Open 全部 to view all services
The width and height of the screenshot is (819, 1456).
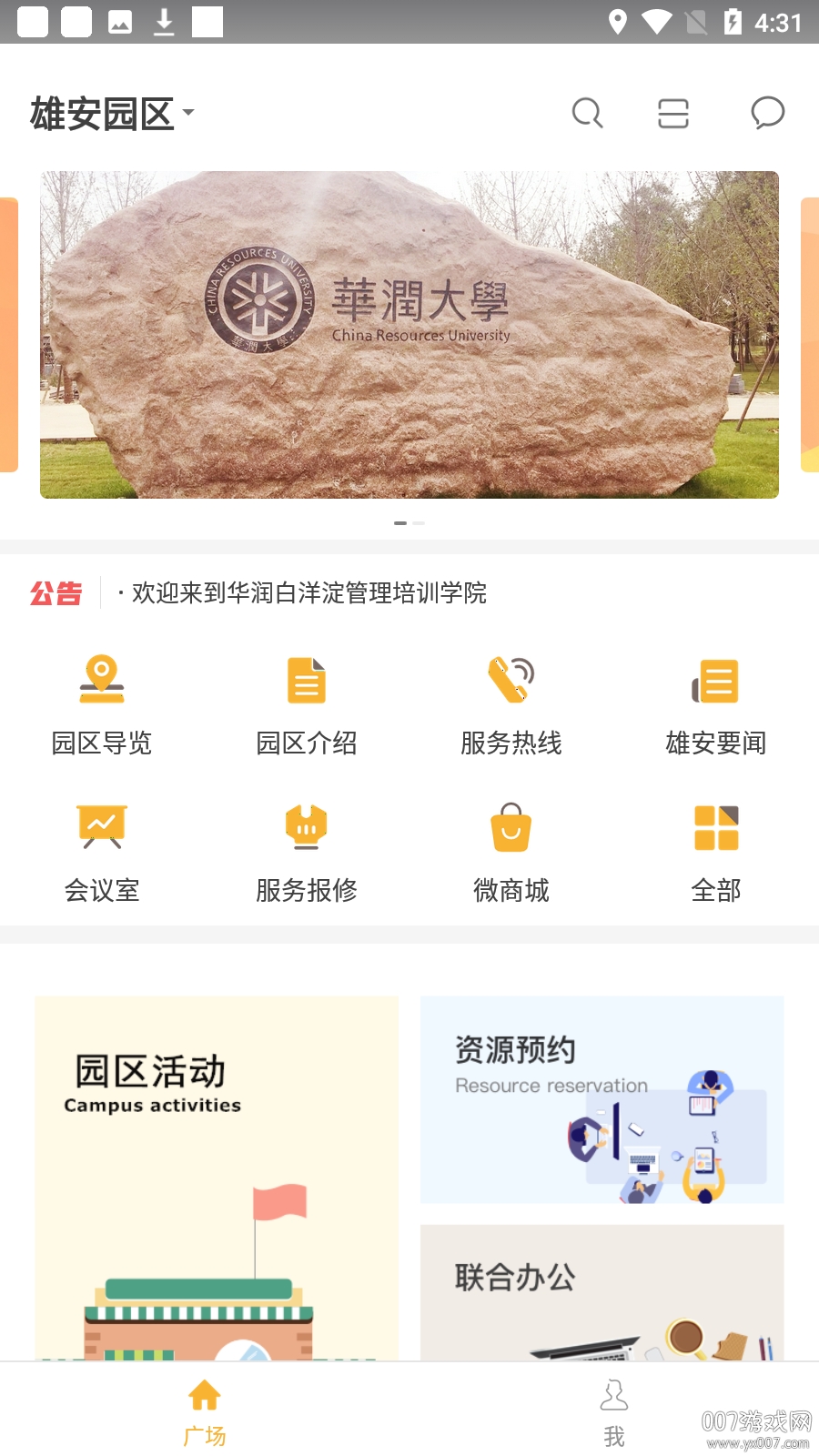(x=716, y=846)
